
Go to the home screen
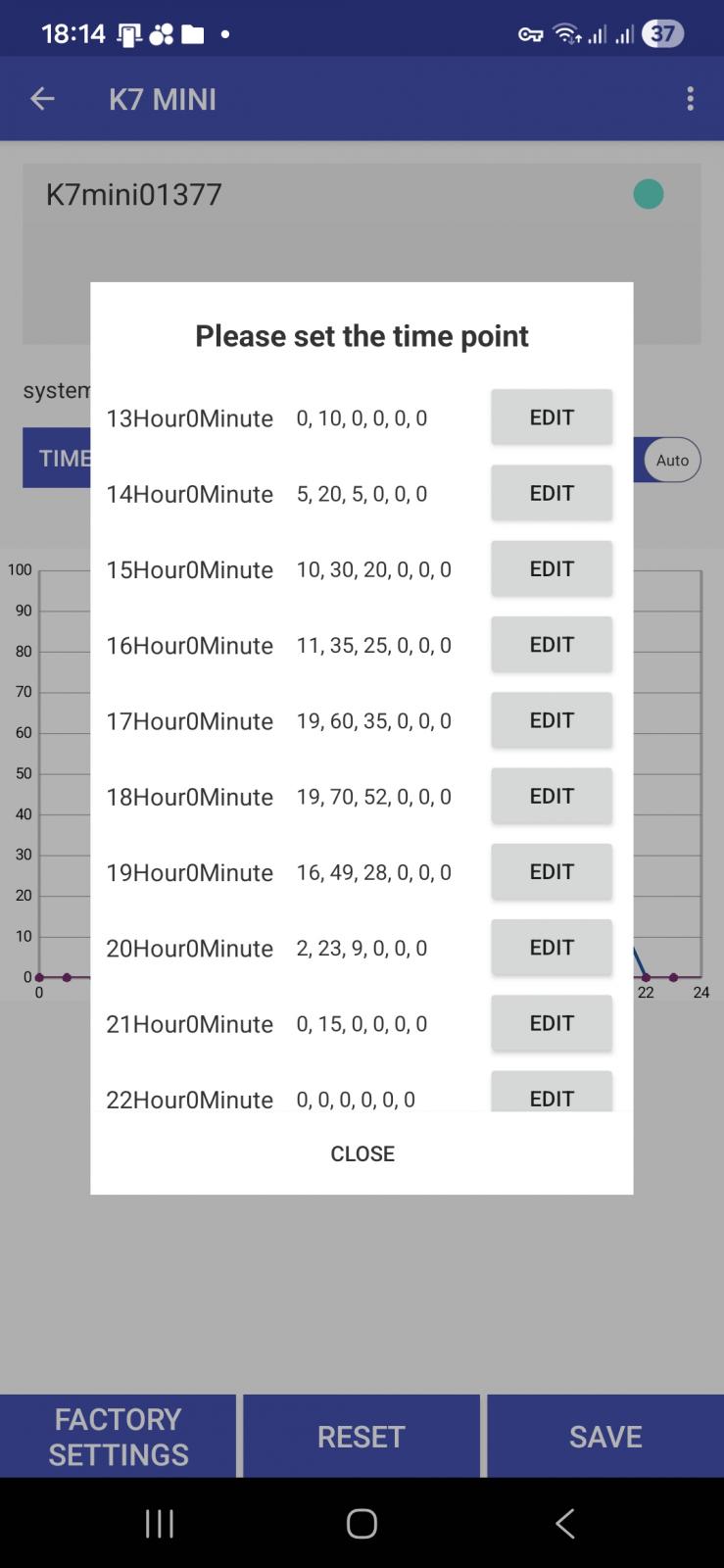pyautogui.click(x=362, y=1523)
